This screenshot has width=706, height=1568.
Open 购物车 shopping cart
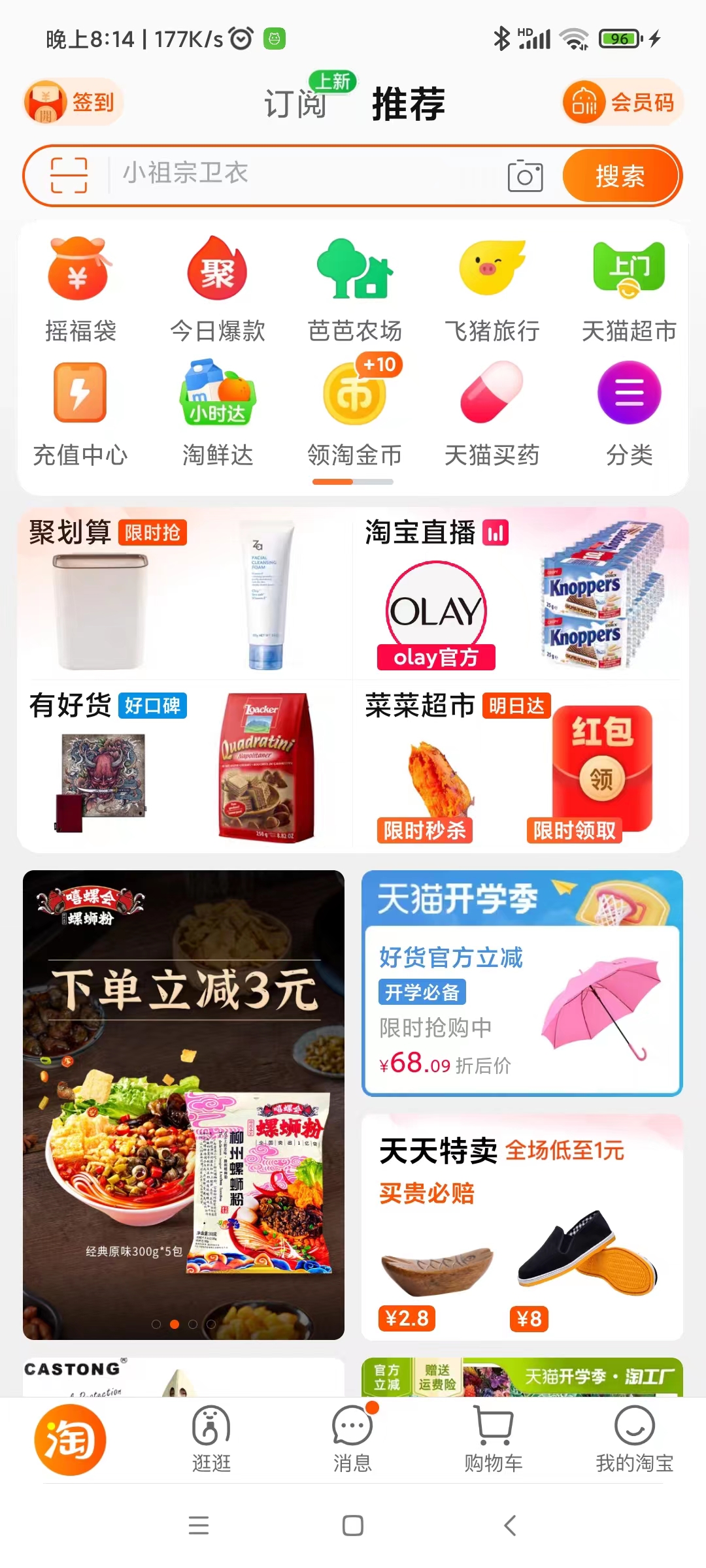(x=493, y=1439)
